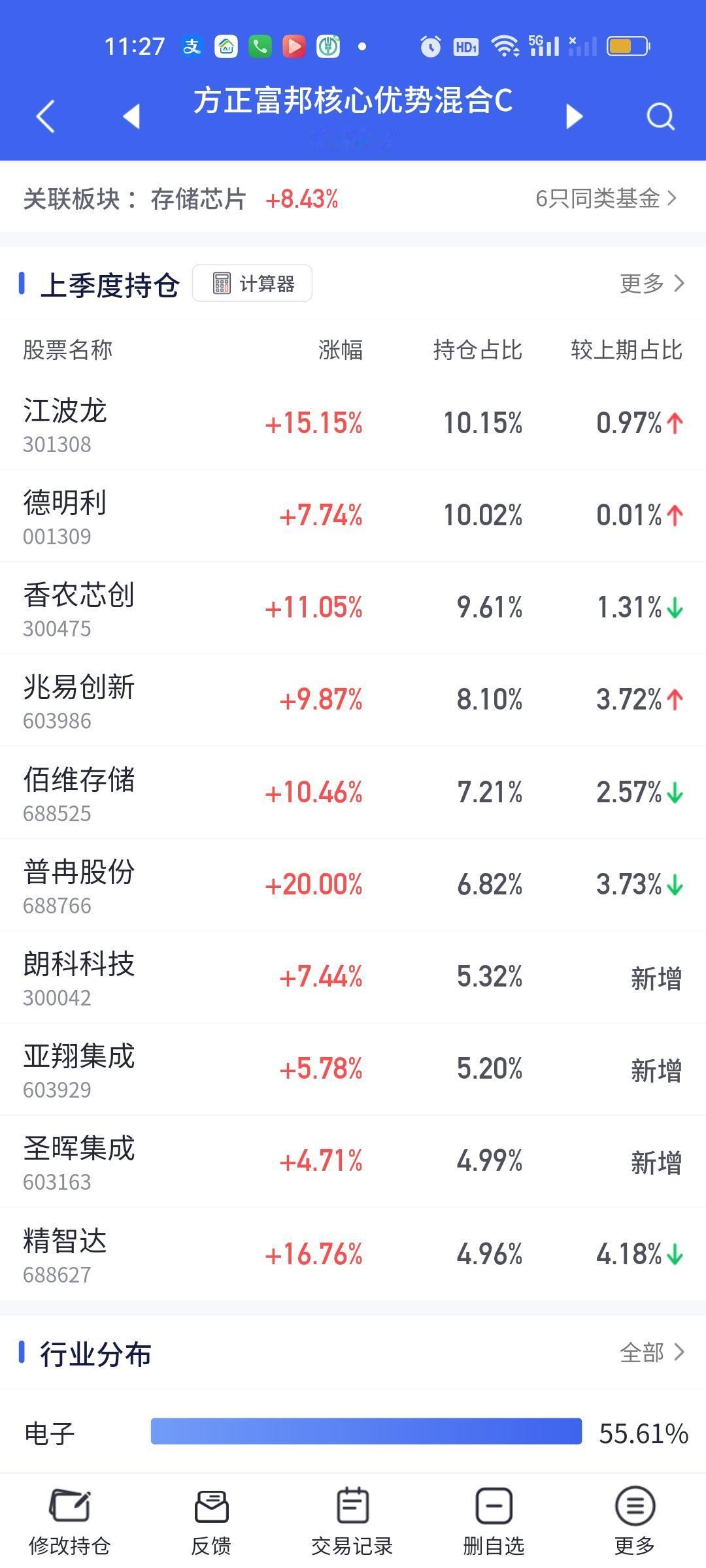Open the 德明利 stock row

[x=353, y=516]
